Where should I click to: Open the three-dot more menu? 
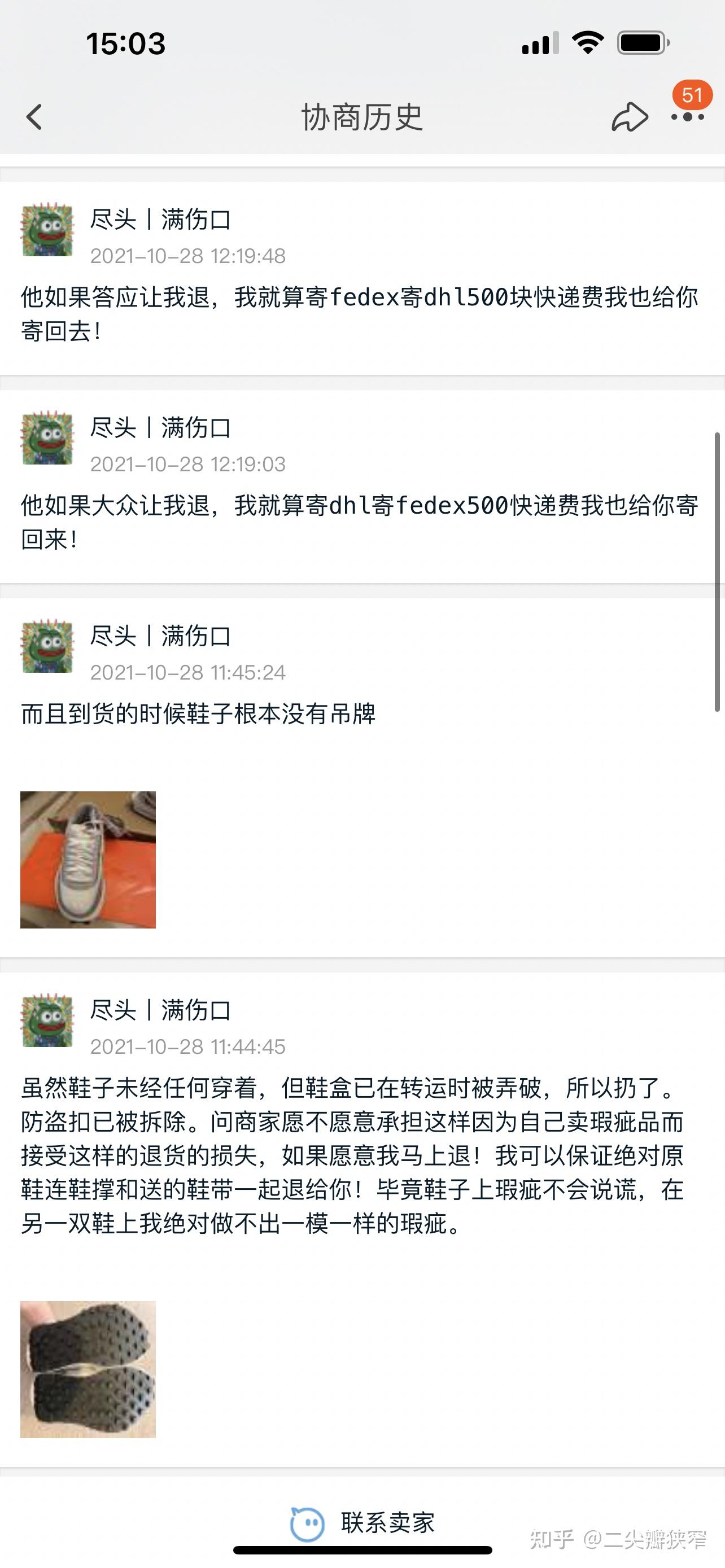tap(688, 117)
